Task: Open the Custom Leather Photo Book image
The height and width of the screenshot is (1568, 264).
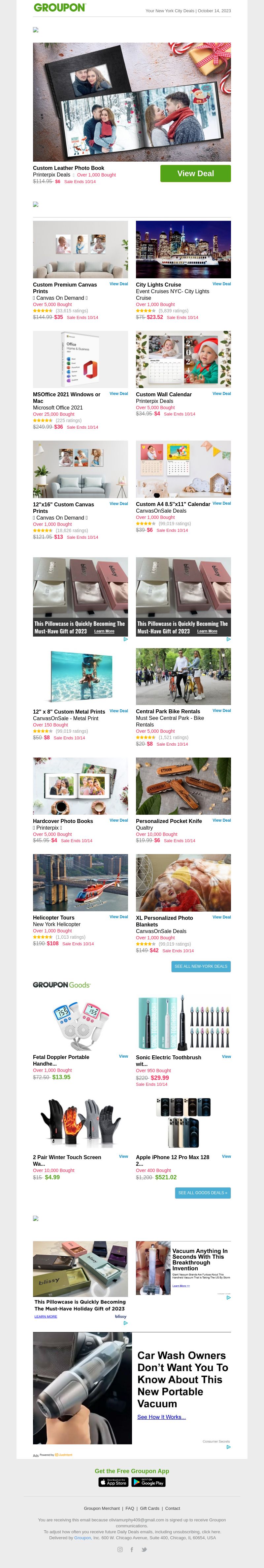Action: click(x=132, y=102)
